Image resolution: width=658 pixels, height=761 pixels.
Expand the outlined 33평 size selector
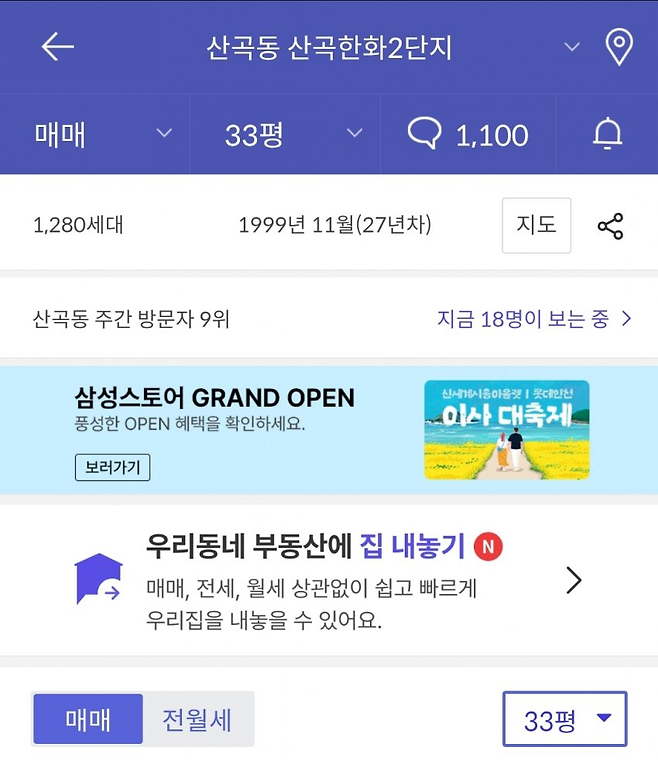point(564,719)
